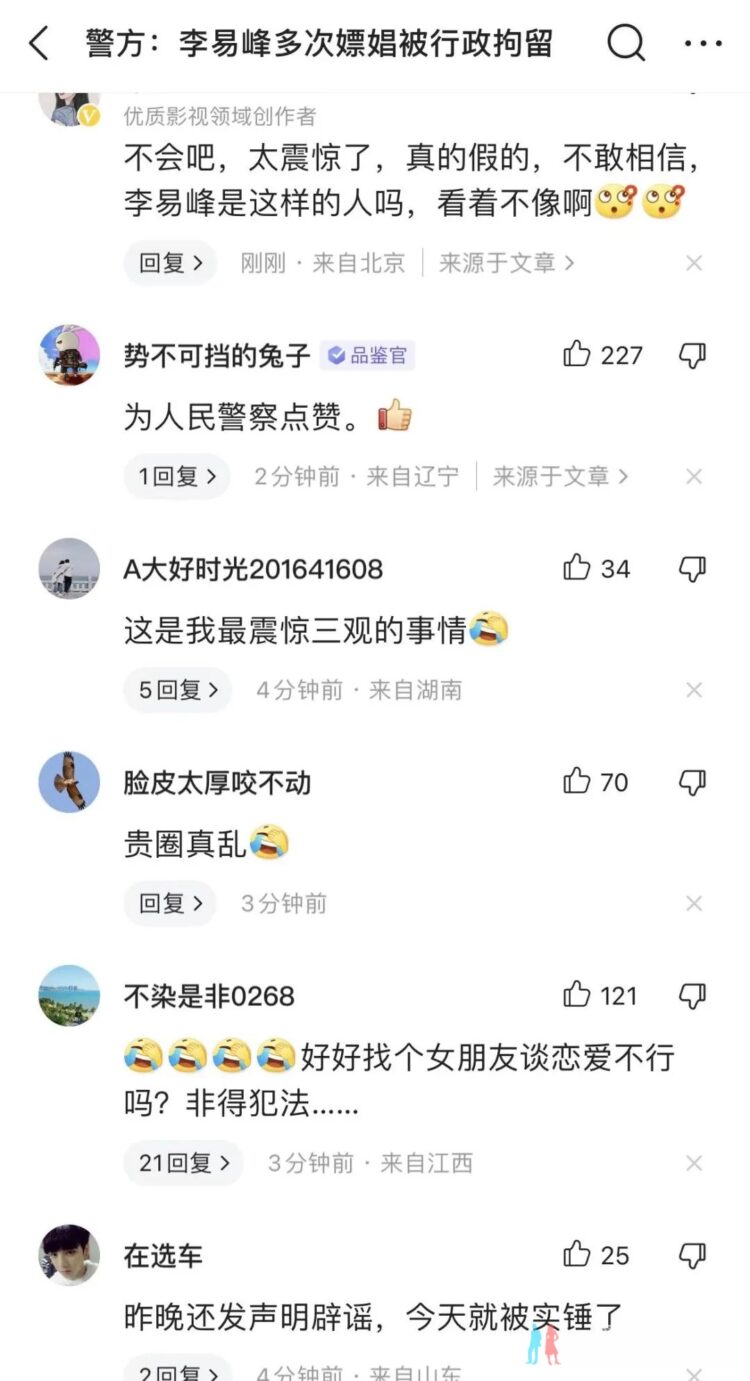This screenshot has width=750, height=1381.
Task: Open the three-dot overflow menu
Action: (703, 44)
